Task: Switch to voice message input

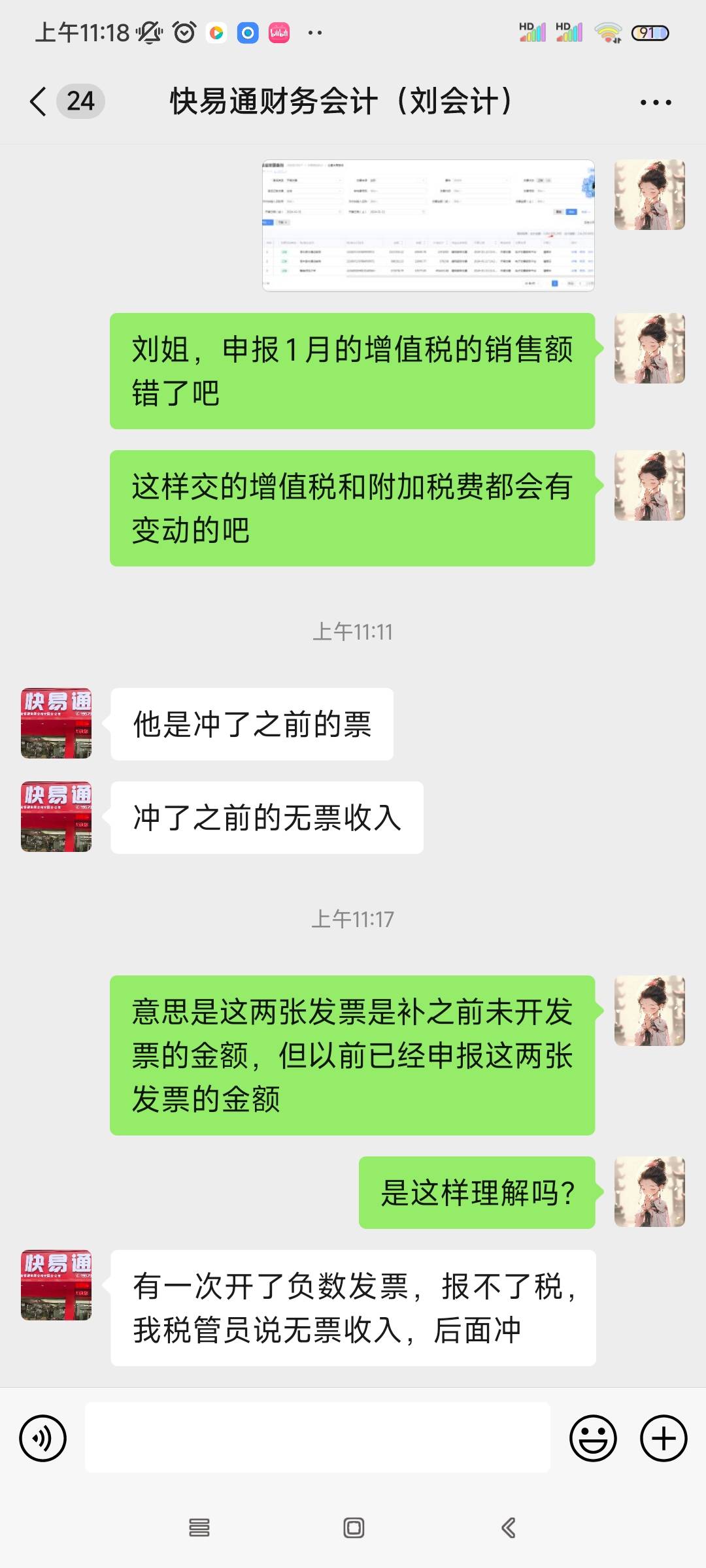Action: pyautogui.click(x=43, y=1438)
